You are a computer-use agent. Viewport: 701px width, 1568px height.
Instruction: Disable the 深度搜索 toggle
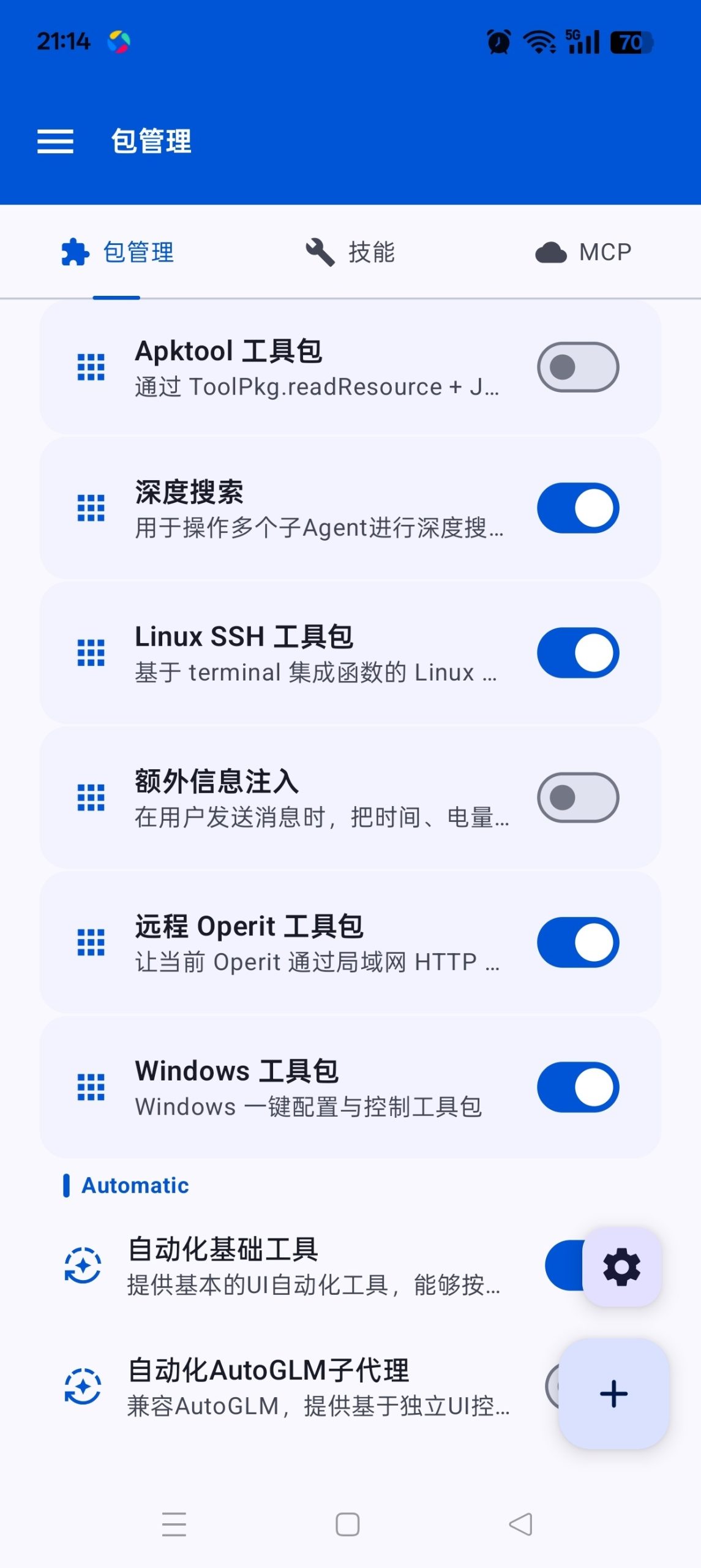coord(578,508)
